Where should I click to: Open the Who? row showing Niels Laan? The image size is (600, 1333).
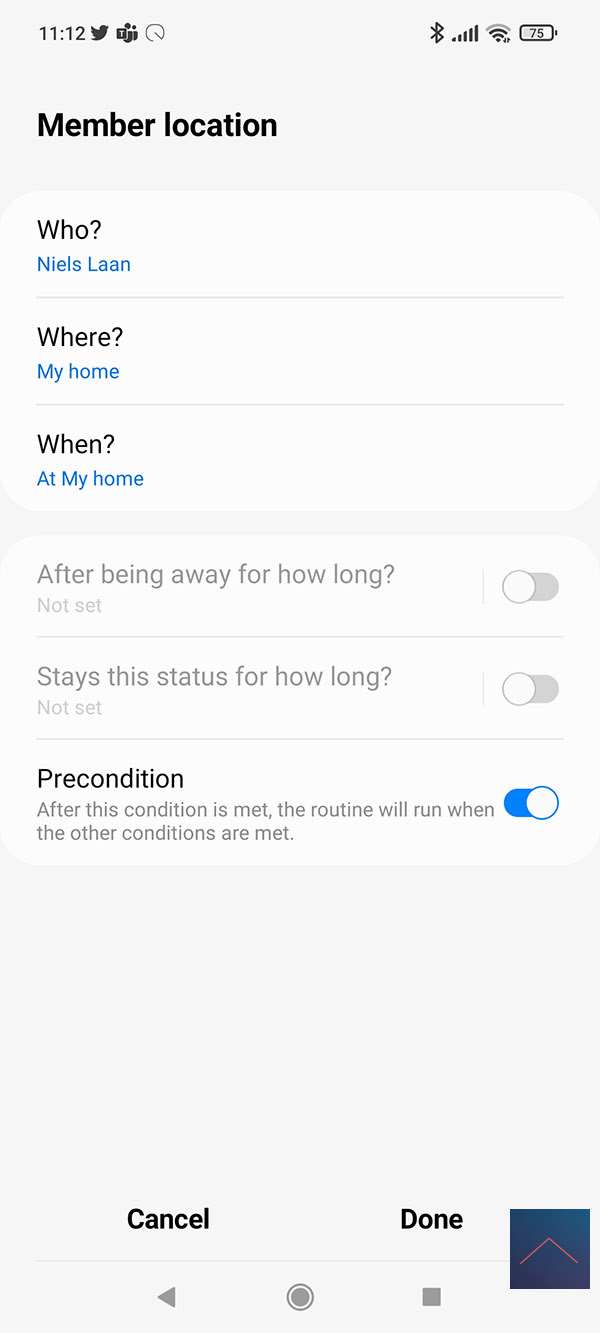point(300,245)
